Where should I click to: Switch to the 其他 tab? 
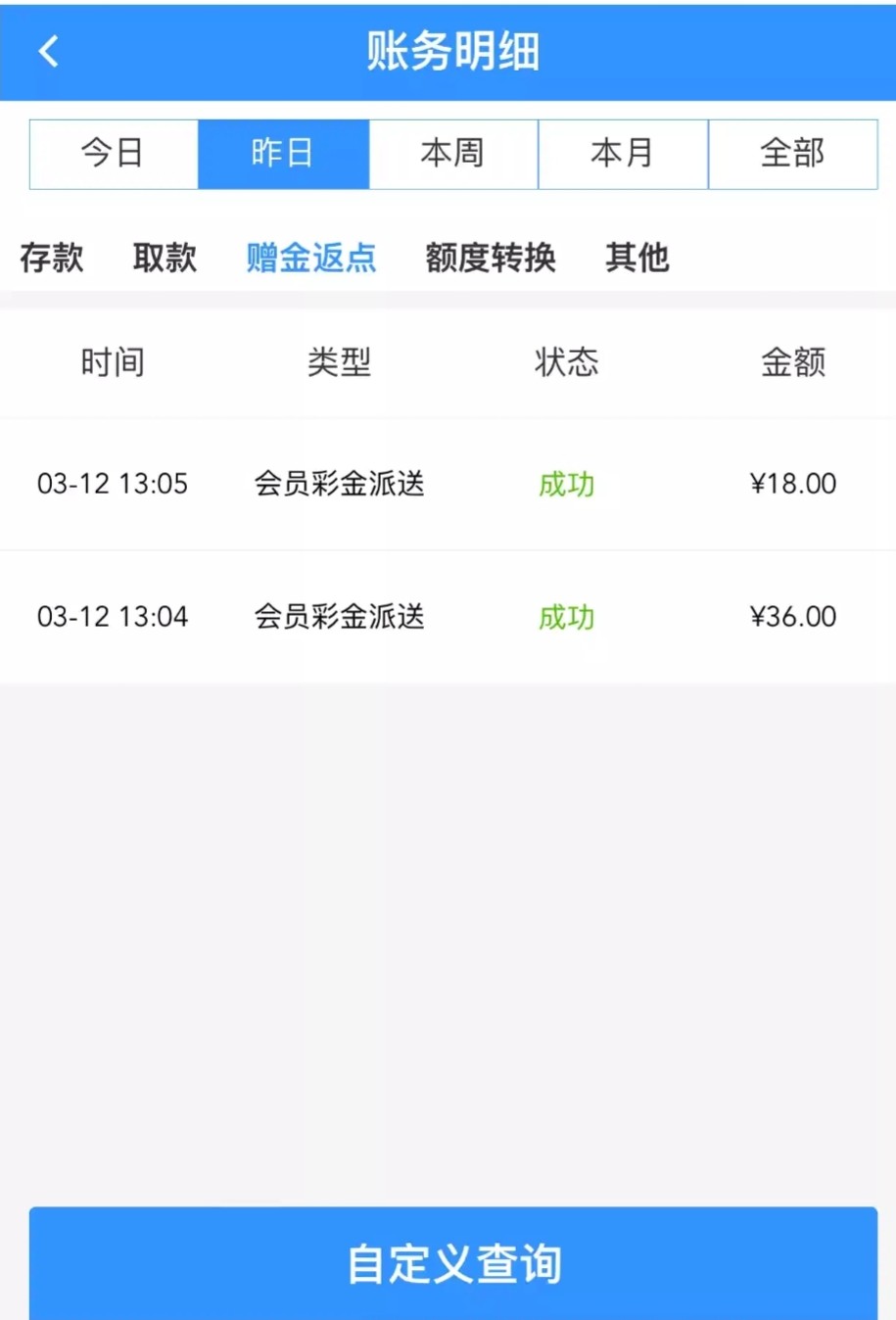637,258
